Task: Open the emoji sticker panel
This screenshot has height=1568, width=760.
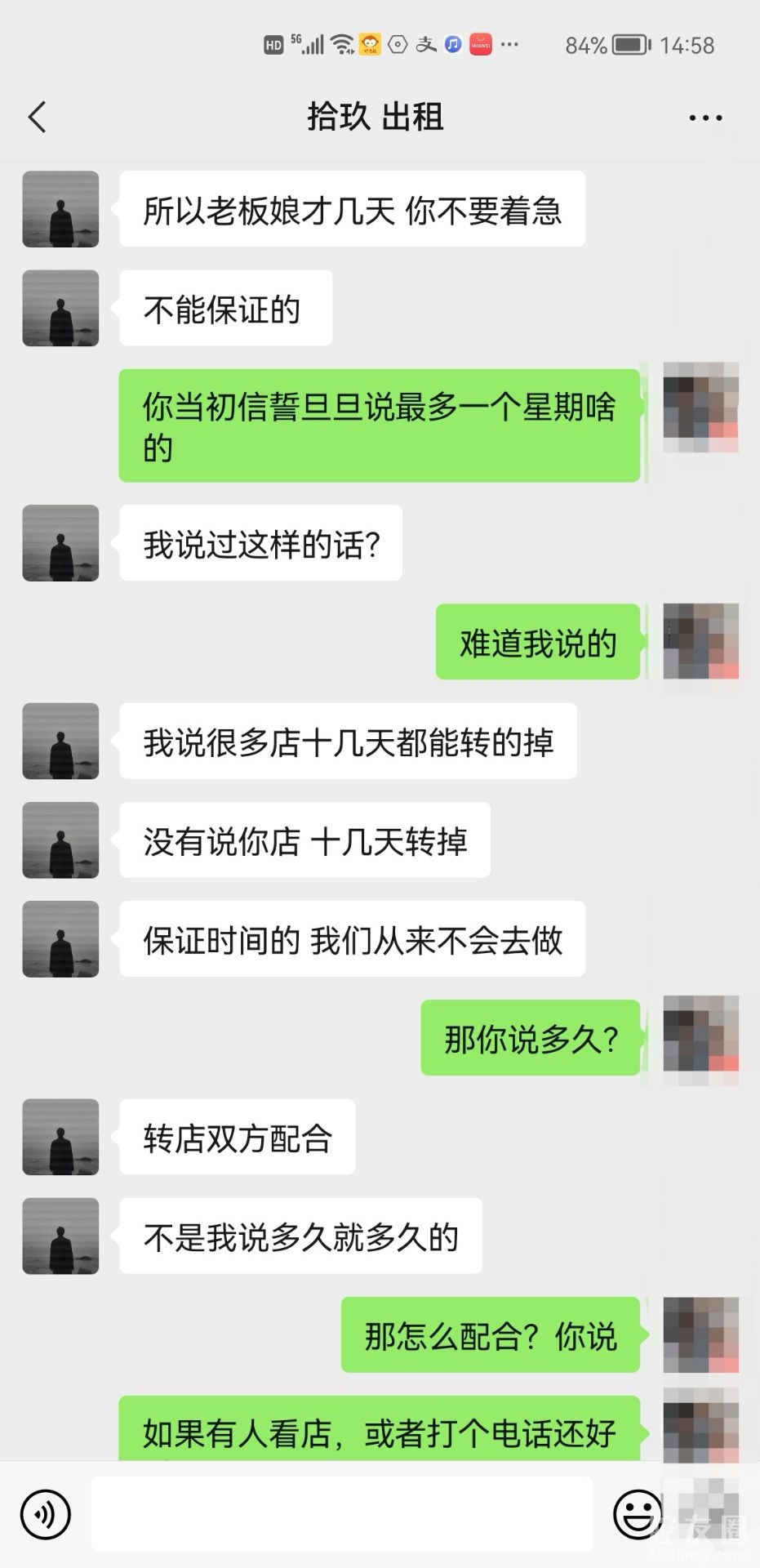Action: click(x=638, y=1514)
